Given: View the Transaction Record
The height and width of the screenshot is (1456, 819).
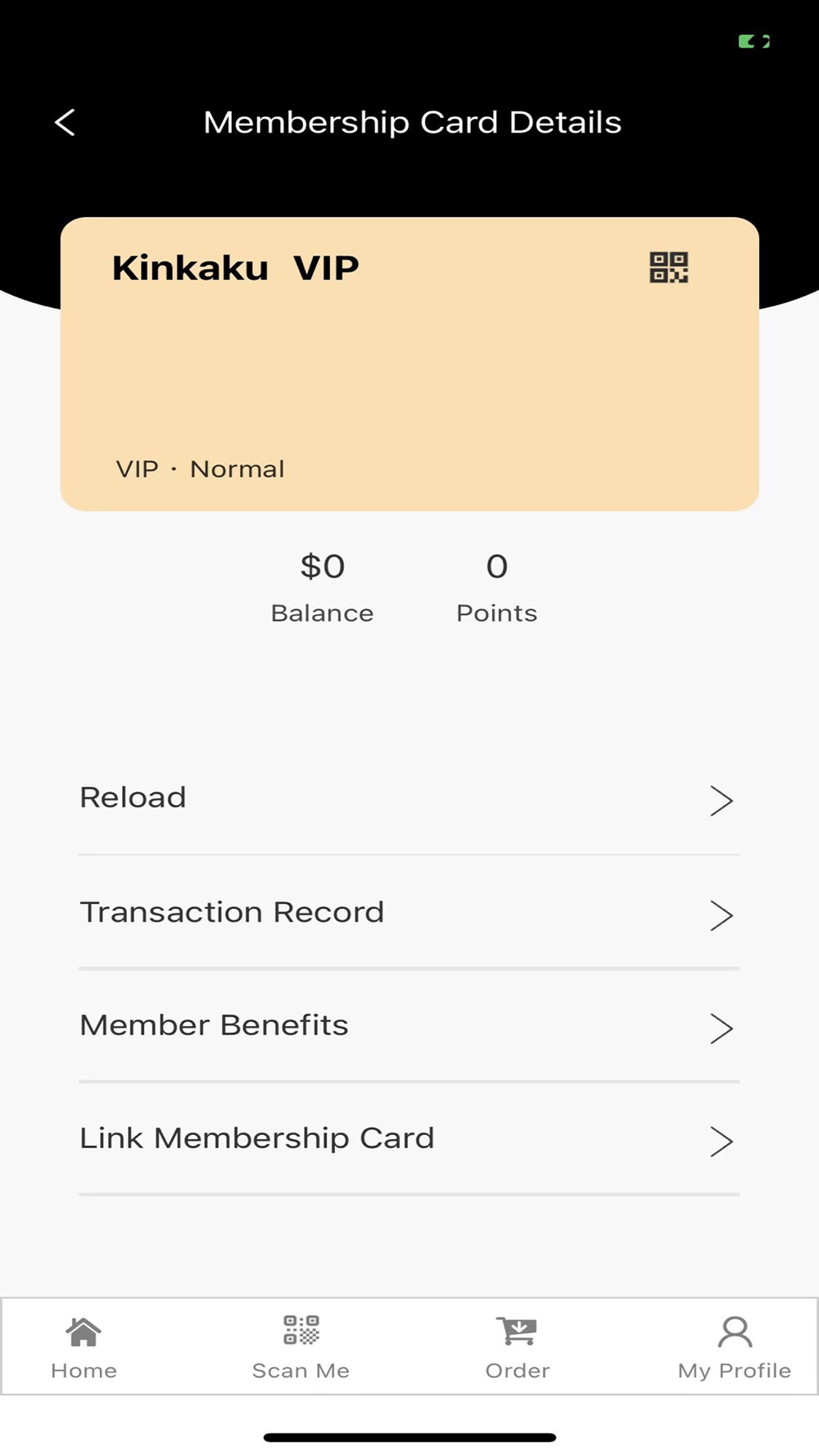Looking at the screenshot, I should pyautogui.click(x=409, y=912).
